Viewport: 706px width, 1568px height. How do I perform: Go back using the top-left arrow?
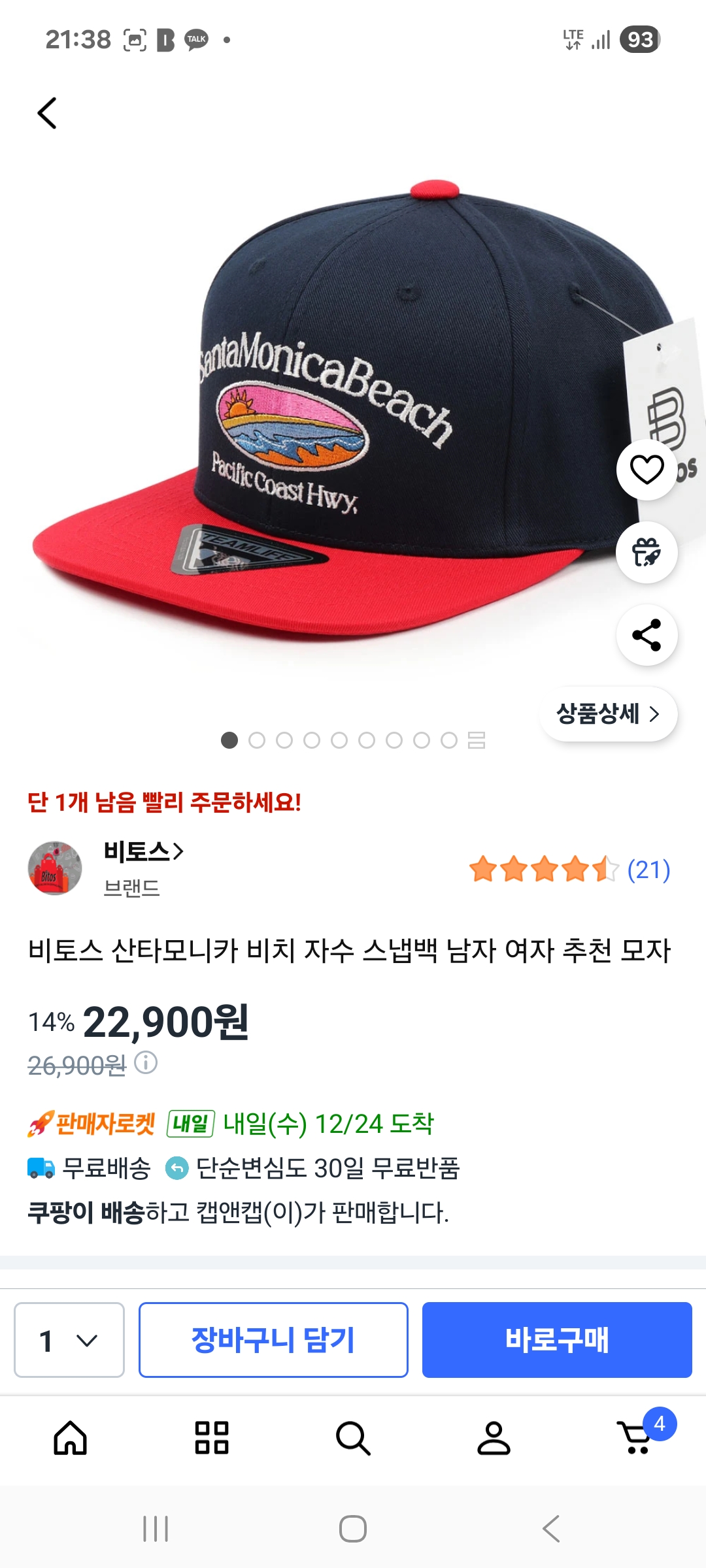(x=47, y=114)
